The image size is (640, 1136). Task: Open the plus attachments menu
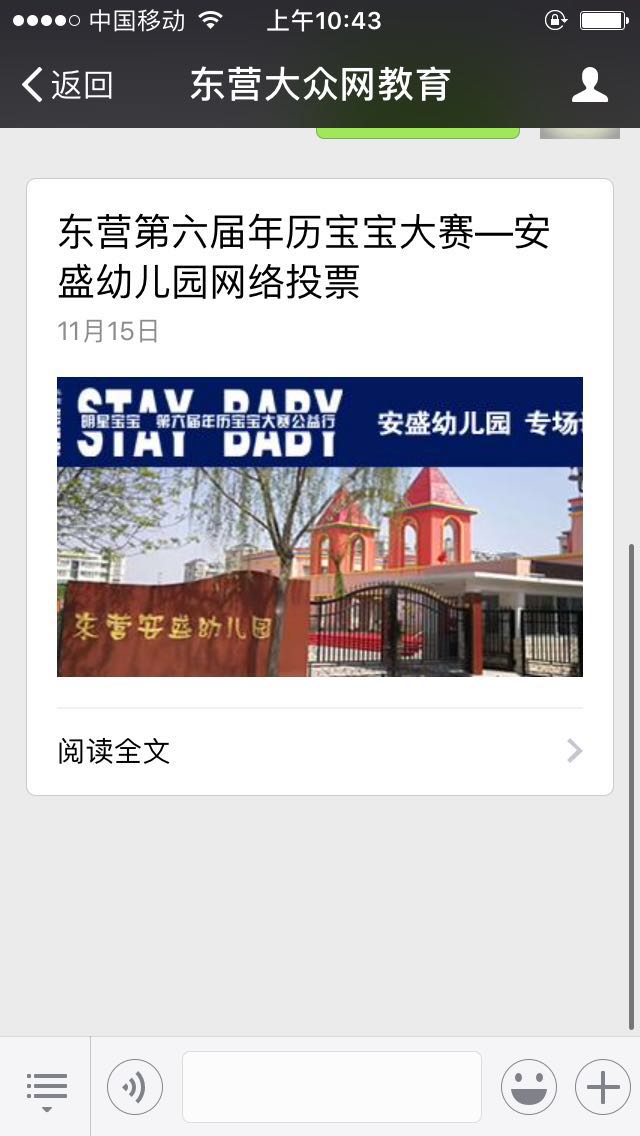[602, 1087]
